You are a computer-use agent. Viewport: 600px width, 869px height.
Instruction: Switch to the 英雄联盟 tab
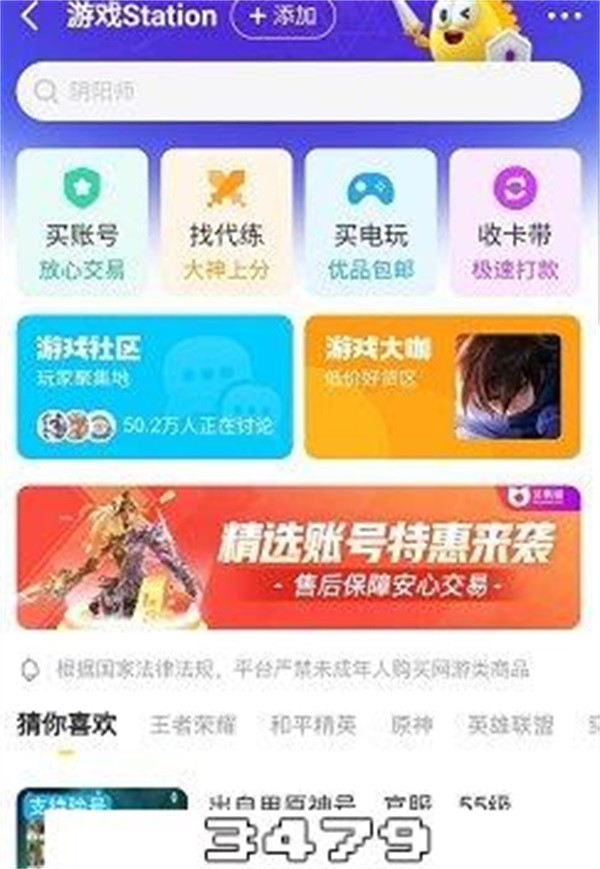click(511, 725)
